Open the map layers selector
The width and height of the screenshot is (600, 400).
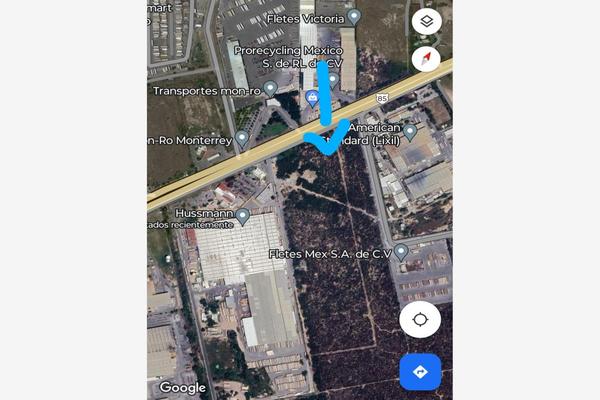click(426, 21)
